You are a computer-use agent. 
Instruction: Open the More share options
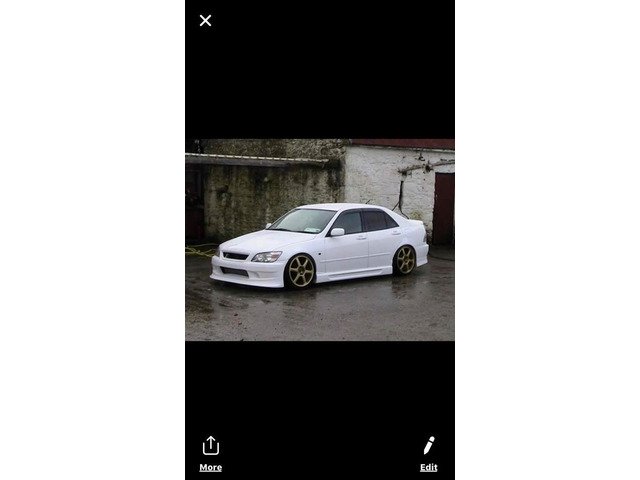pos(210,451)
